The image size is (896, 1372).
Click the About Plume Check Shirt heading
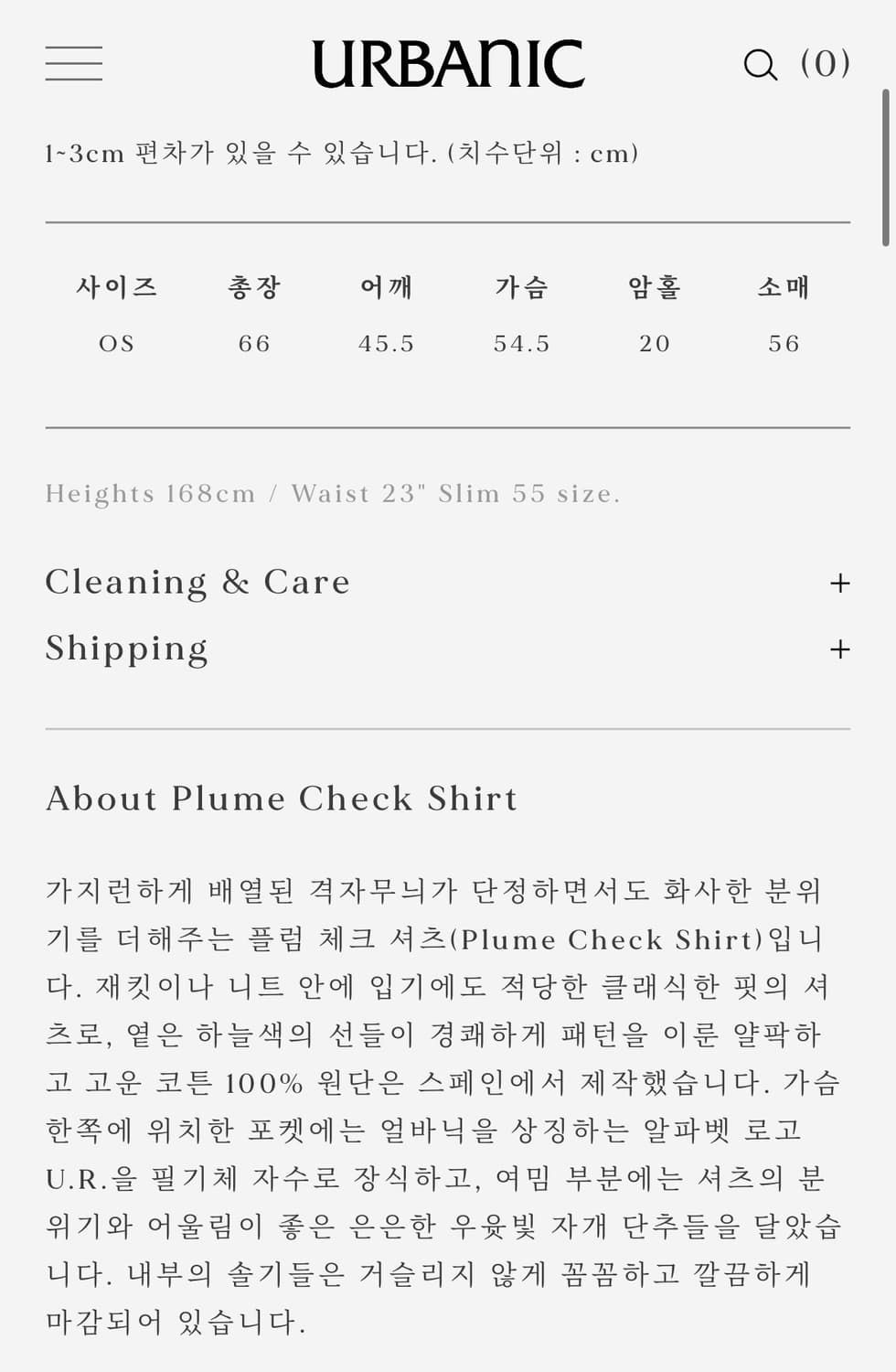pyautogui.click(x=281, y=799)
